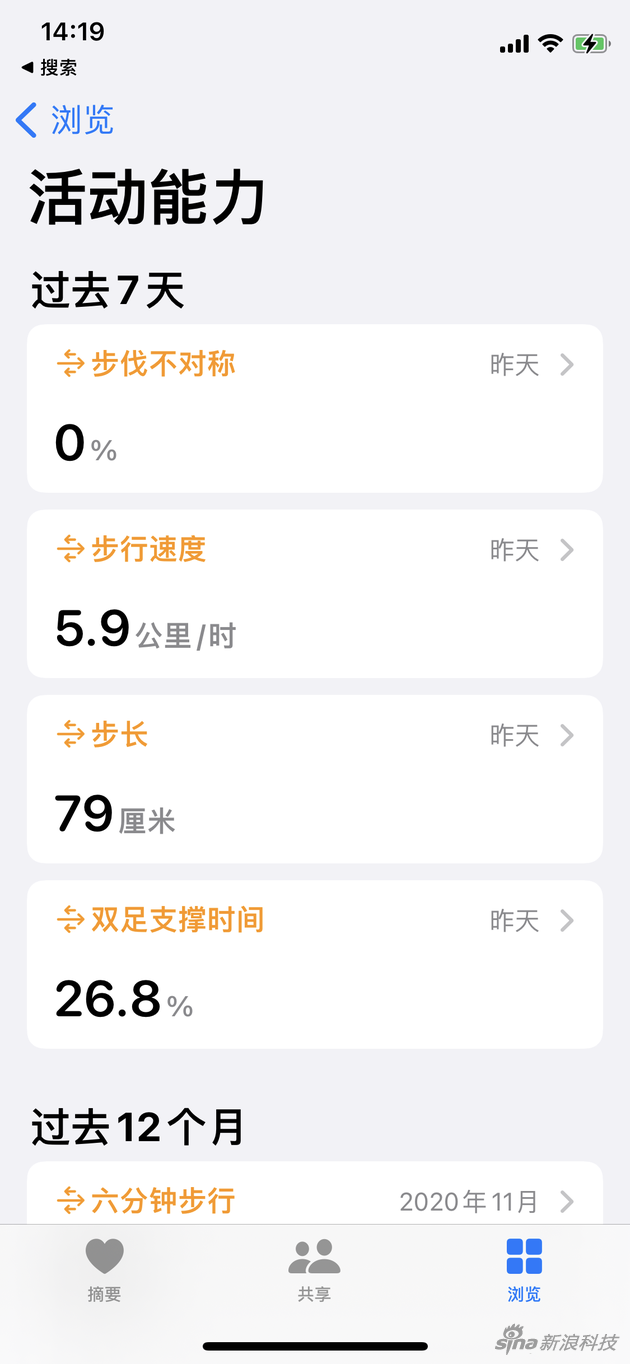Open the 步长 card
Screen dimensions: 630x1364
pos(314,778)
